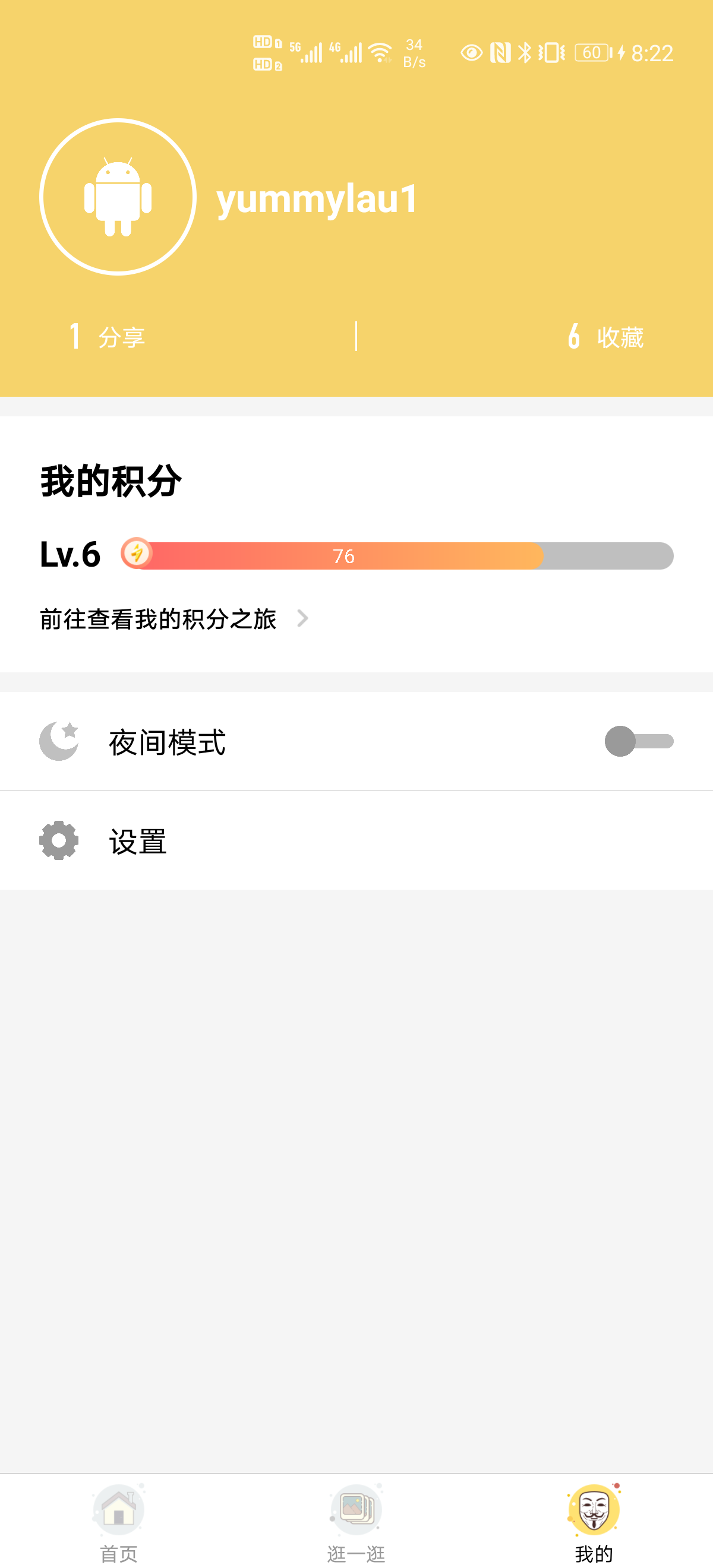713x1568 pixels.
Task: Open my 收藏 favorites list
Action: [605, 337]
